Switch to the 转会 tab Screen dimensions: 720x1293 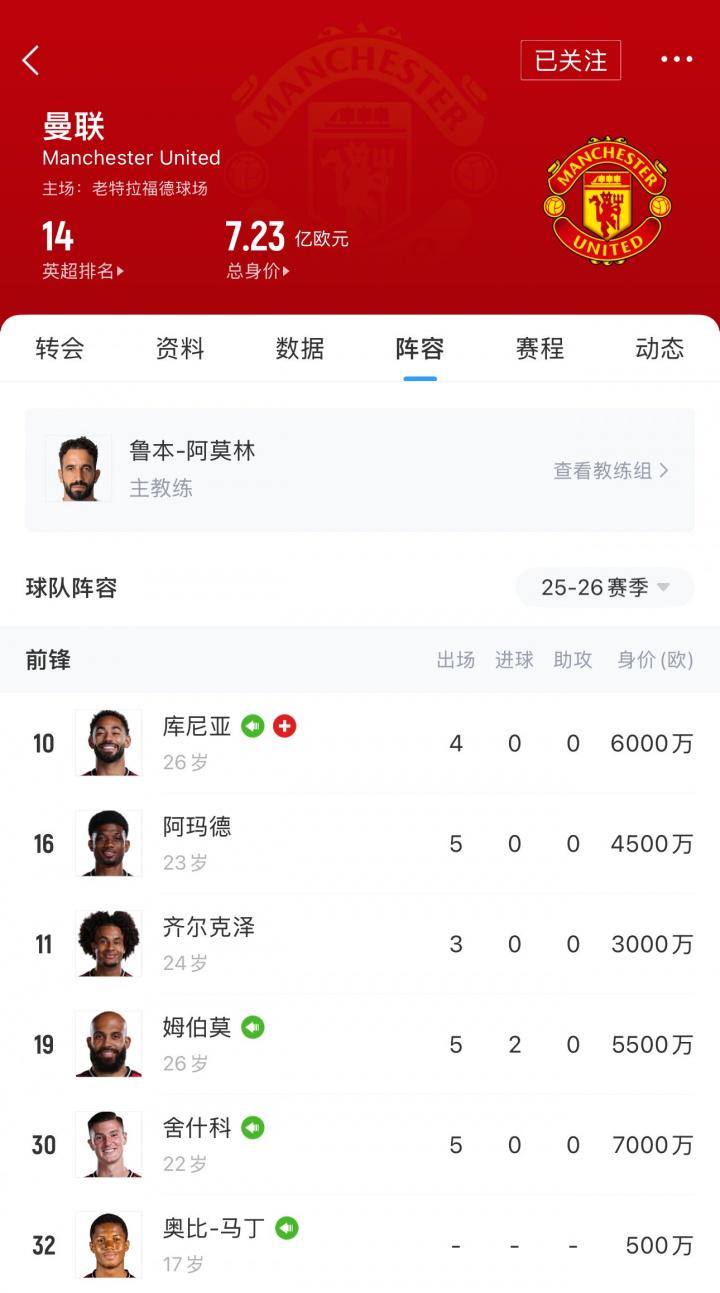60,348
